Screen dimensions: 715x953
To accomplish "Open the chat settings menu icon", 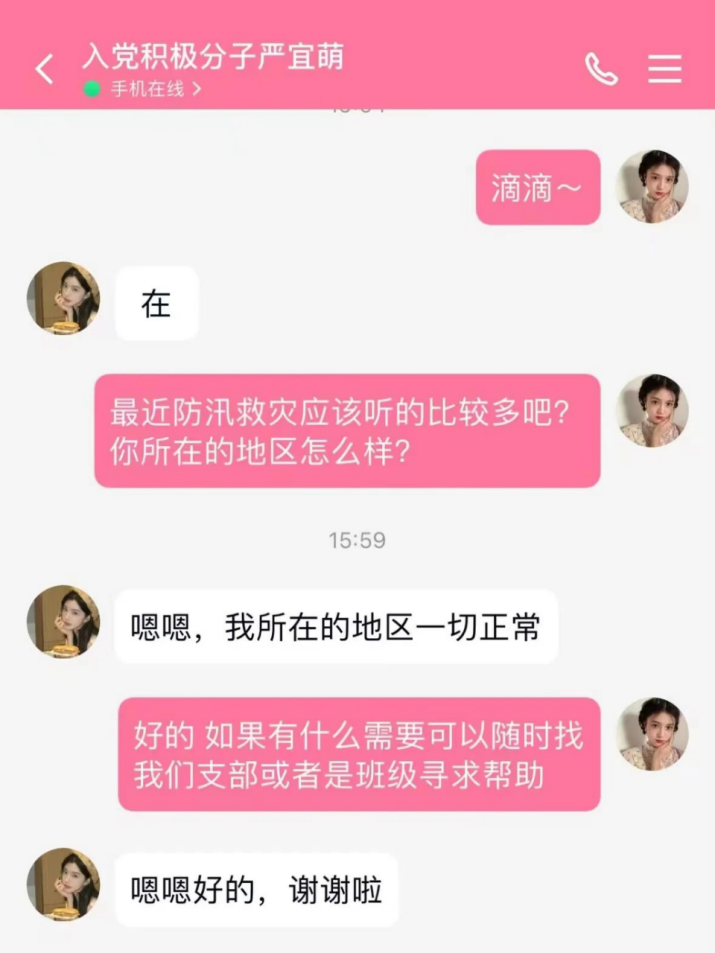I will coord(664,69).
